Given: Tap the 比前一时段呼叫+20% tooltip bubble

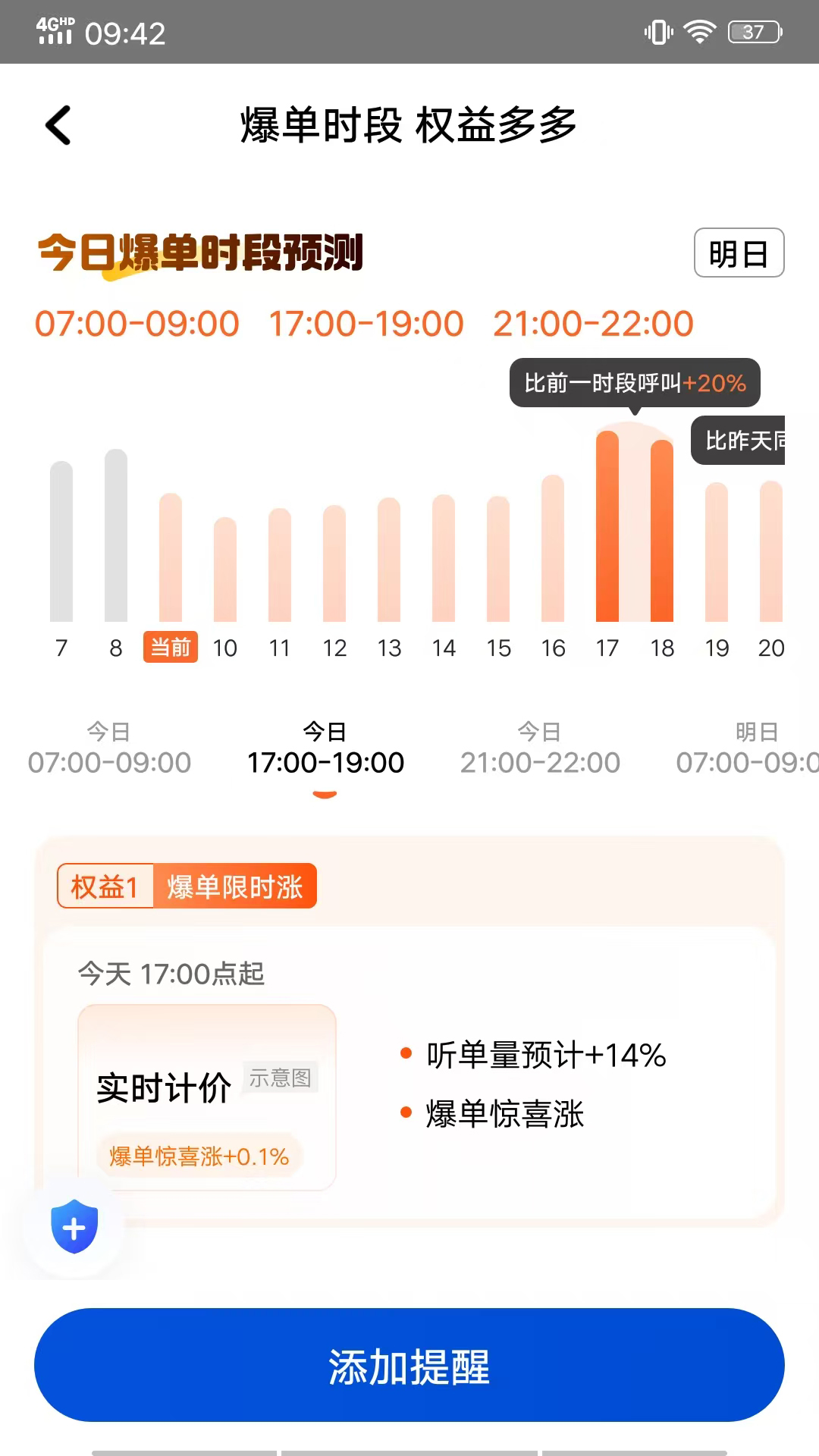Looking at the screenshot, I should click(x=634, y=383).
